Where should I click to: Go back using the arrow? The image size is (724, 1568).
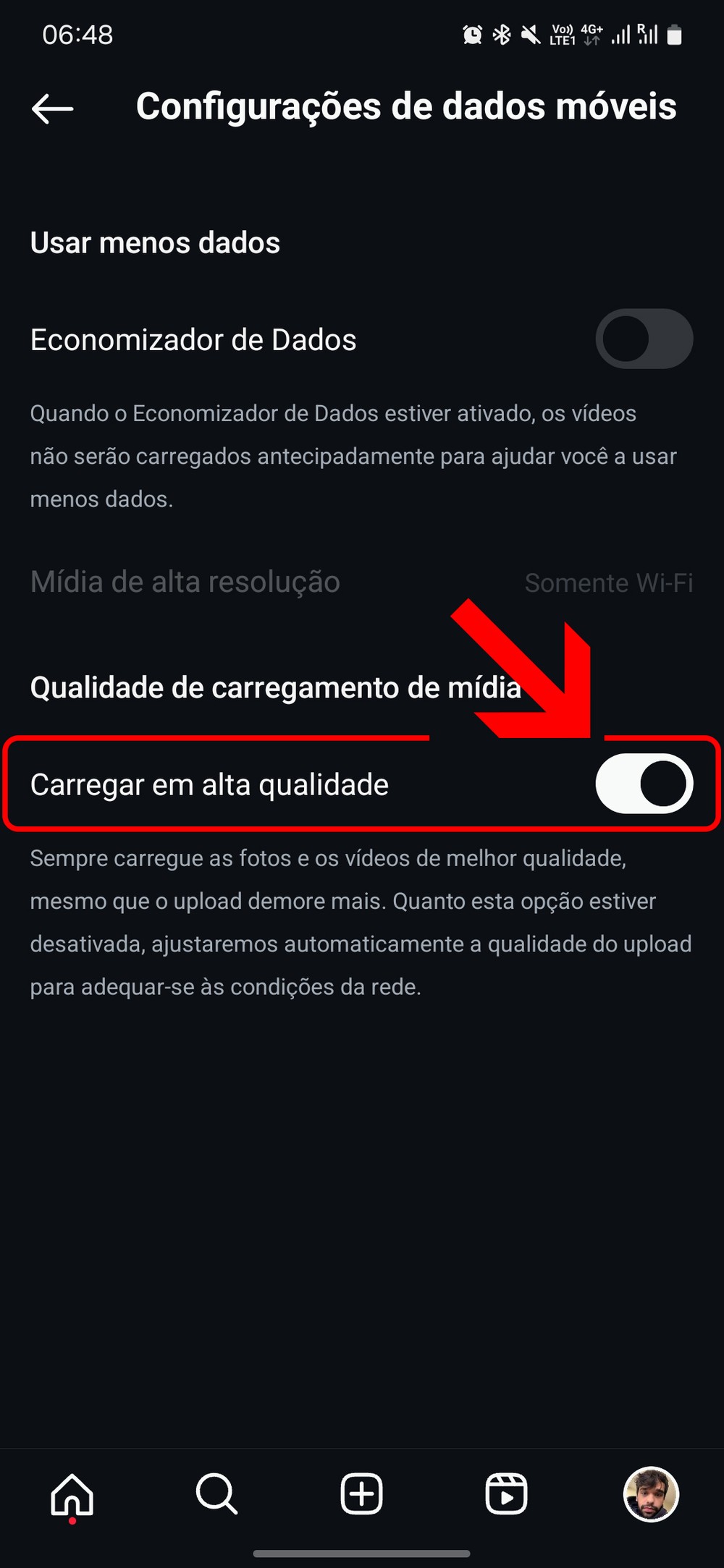pos(52,109)
